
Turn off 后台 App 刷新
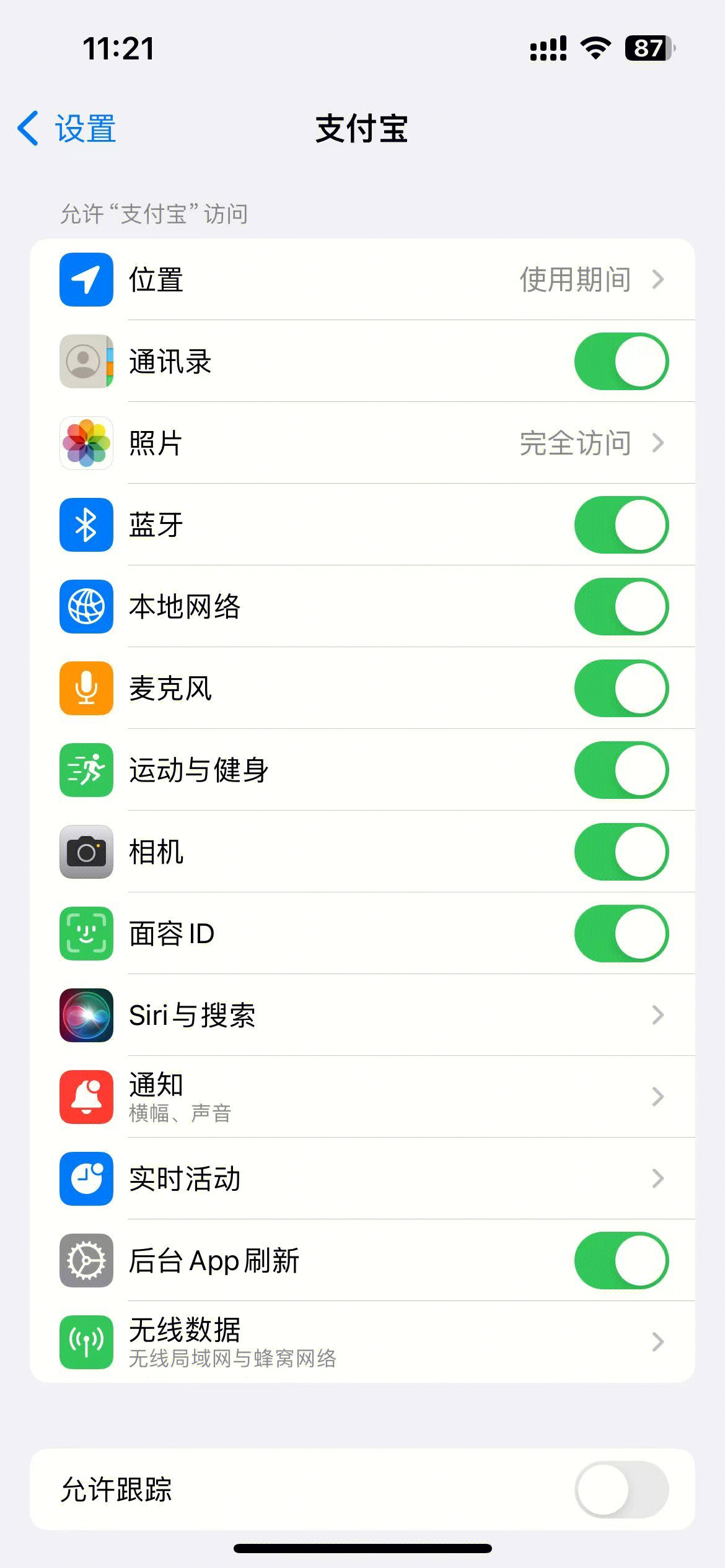[x=622, y=1260]
